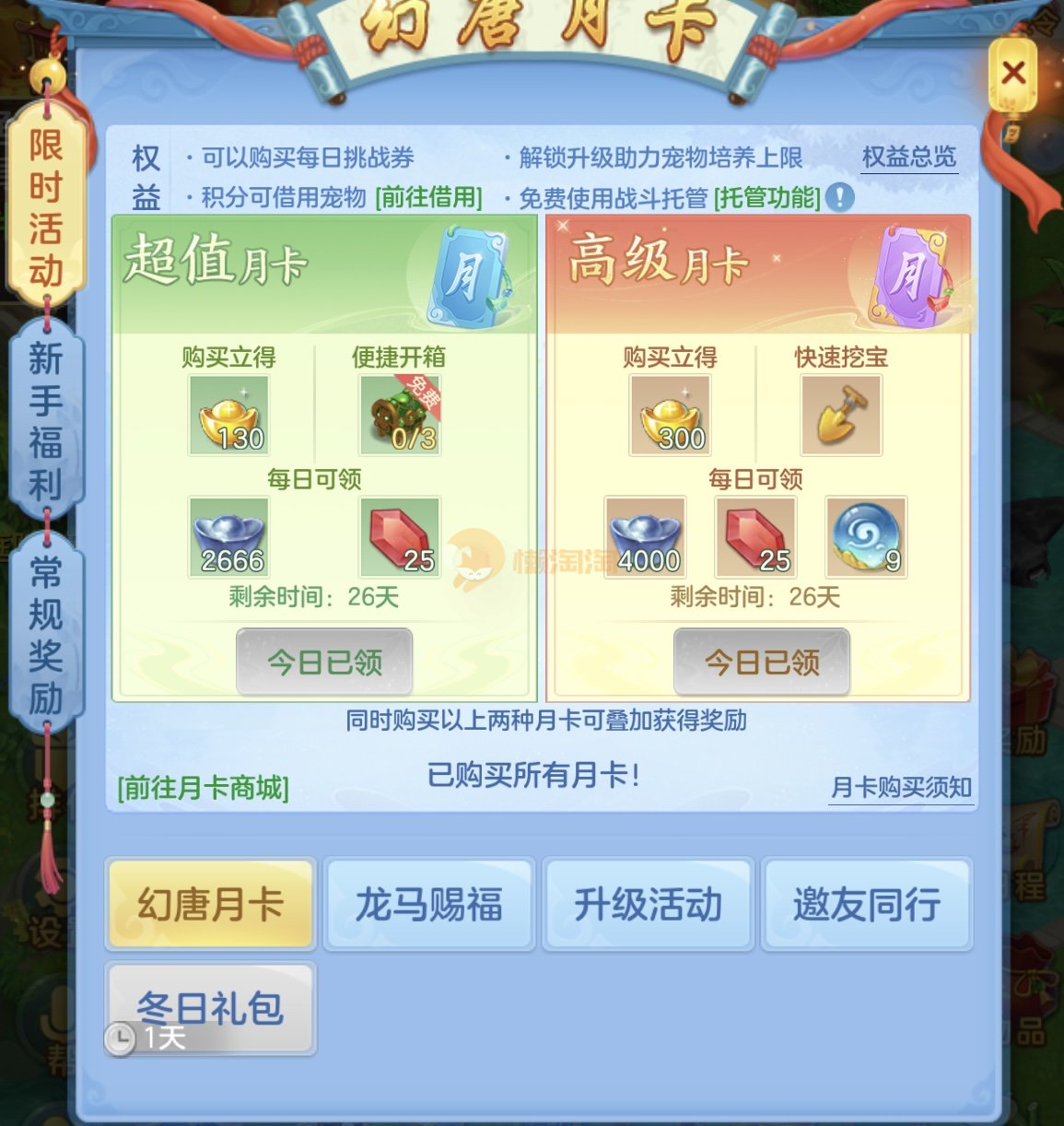Select the 幻唐月卡 tab
Viewport: 1064px width, 1126px height.
[x=211, y=904]
